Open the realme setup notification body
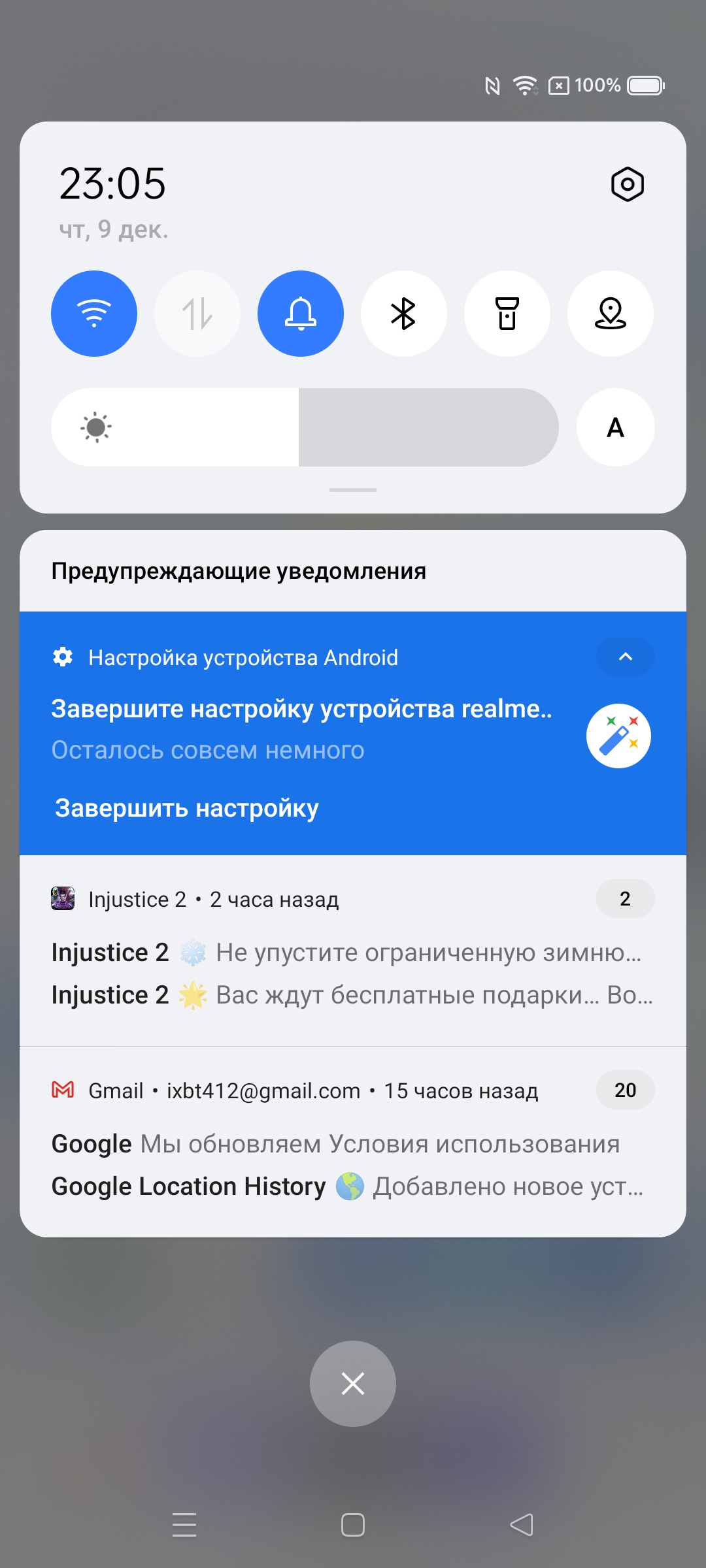706x1568 pixels. pyautogui.click(x=301, y=728)
